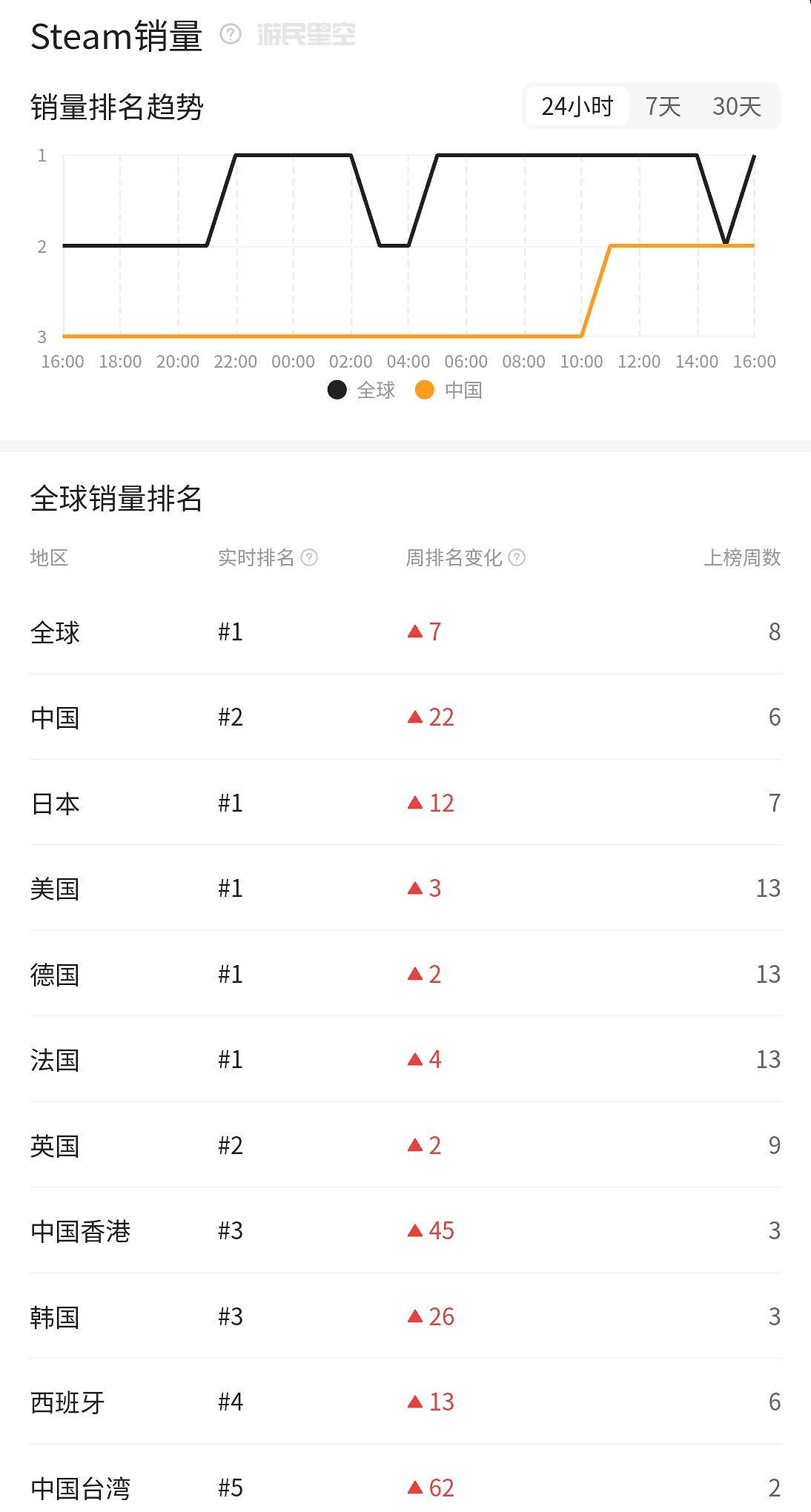The height and width of the screenshot is (1512, 811).
Task: Select the 24小时 view
Action: [577, 106]
